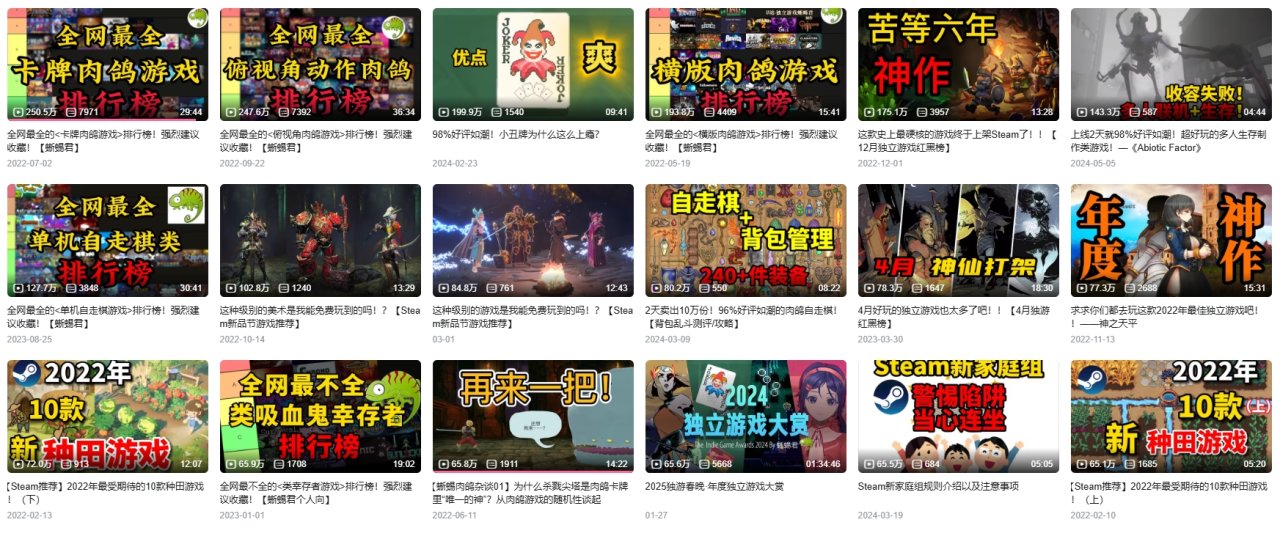This screenshot has width=1280, height=536.
Task: Watch 2025独游春晚 年度独立游戏大赏
Action: pyautogui.click(x=746, y=416)
